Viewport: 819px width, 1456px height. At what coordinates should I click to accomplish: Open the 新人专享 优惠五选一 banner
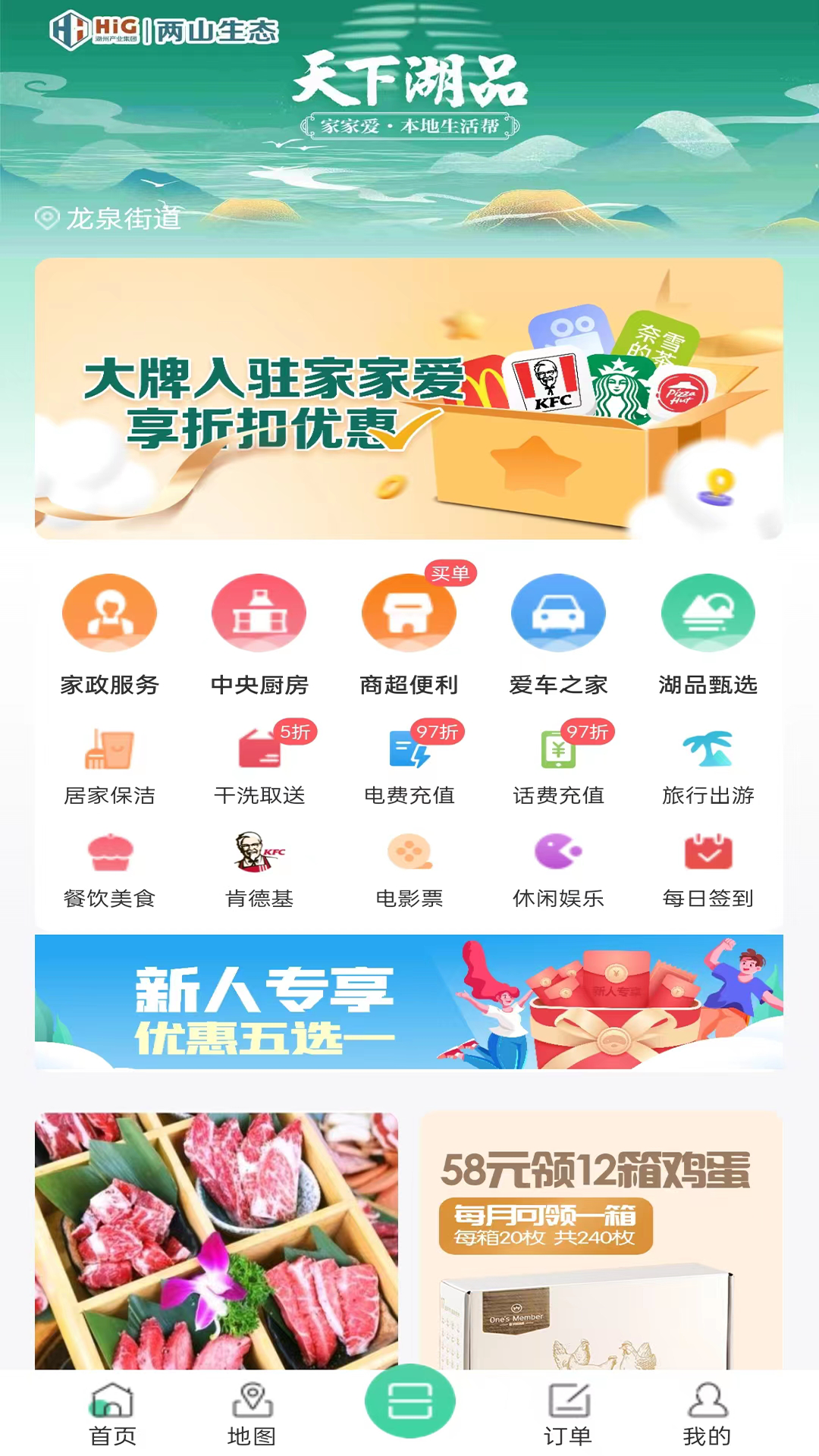(409, 1002)
